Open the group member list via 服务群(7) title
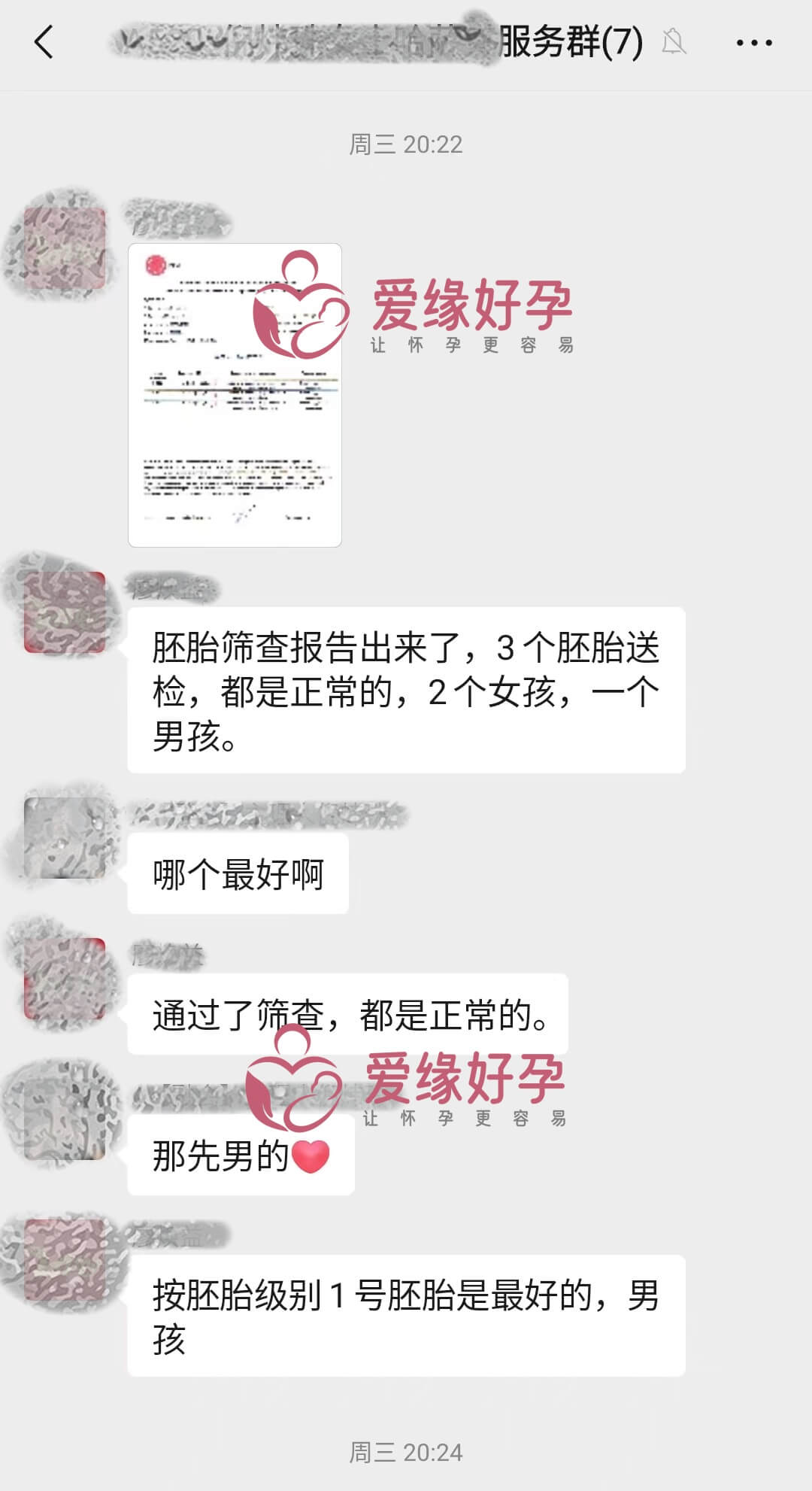Screen dimensions: 812x1491 click(568, 43)
